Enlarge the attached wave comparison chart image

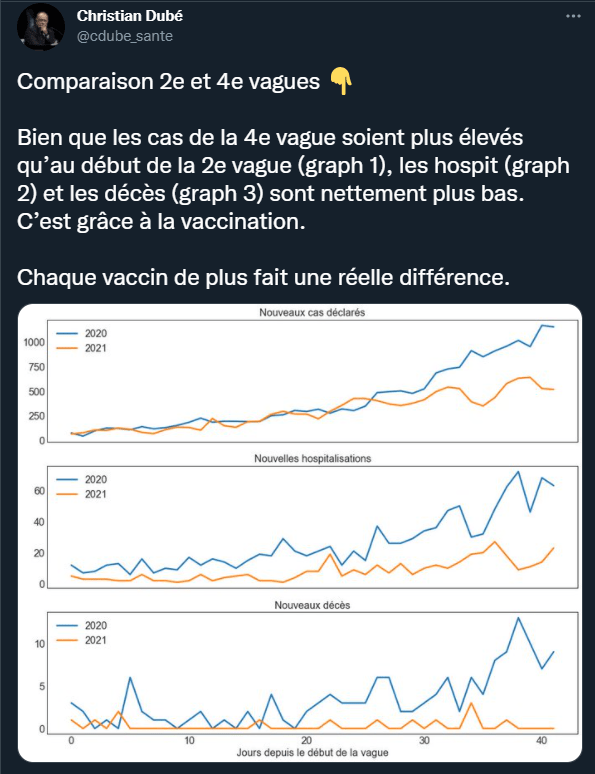point(300,533)
